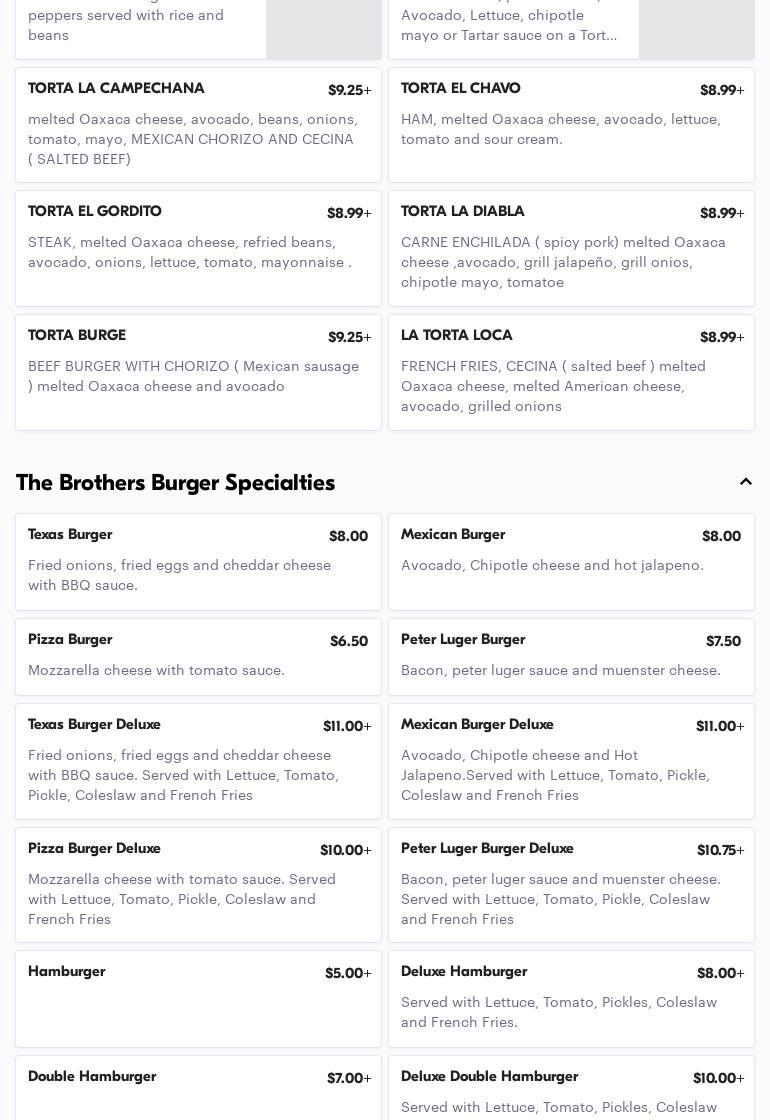
Task: Open Texas Burger Deluxe card
Action: pos(198,761)
